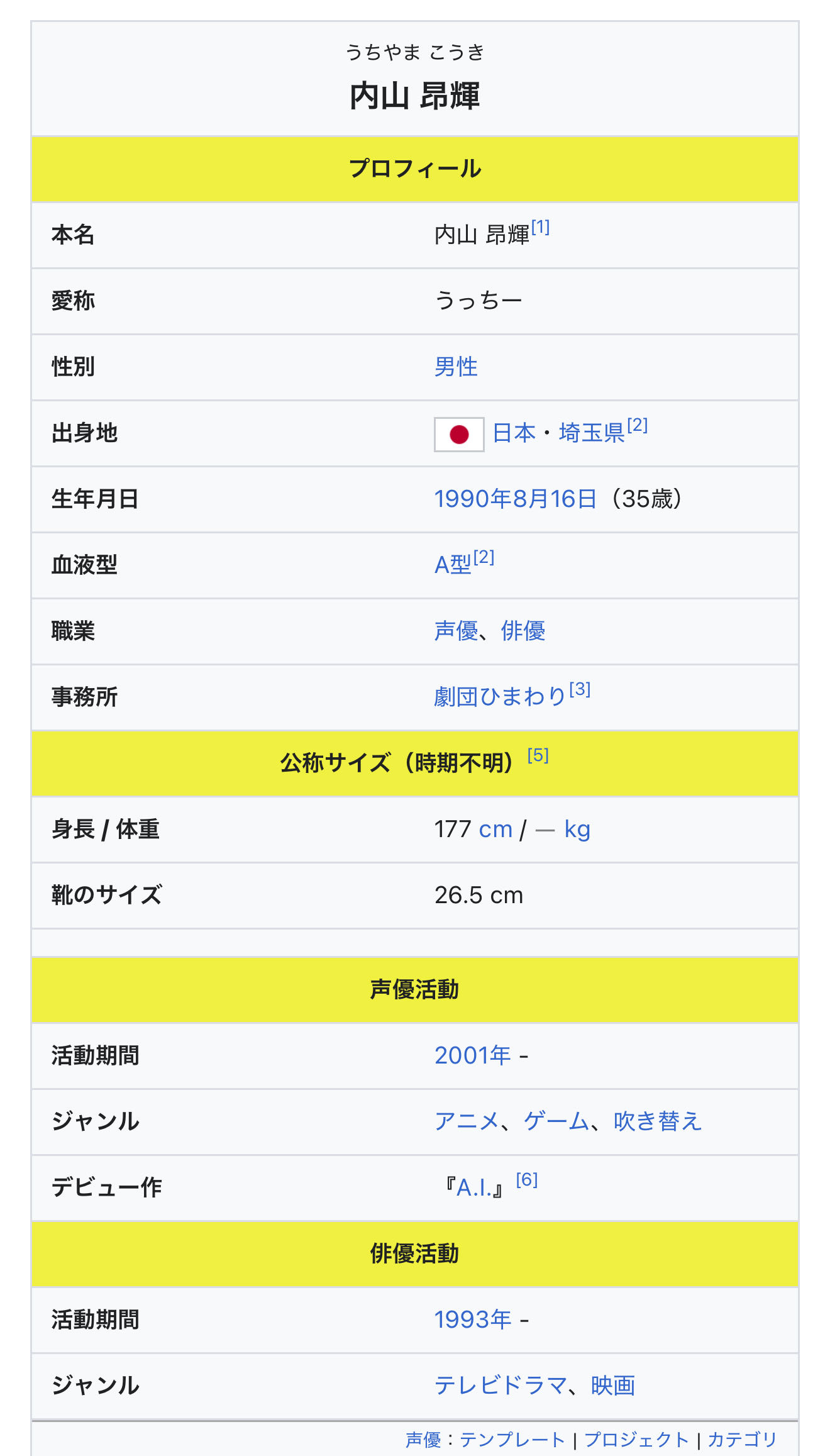Screen dimensions: 830x1456
Task: Follow the A型 blood type link
Action: tap(453, 565)
